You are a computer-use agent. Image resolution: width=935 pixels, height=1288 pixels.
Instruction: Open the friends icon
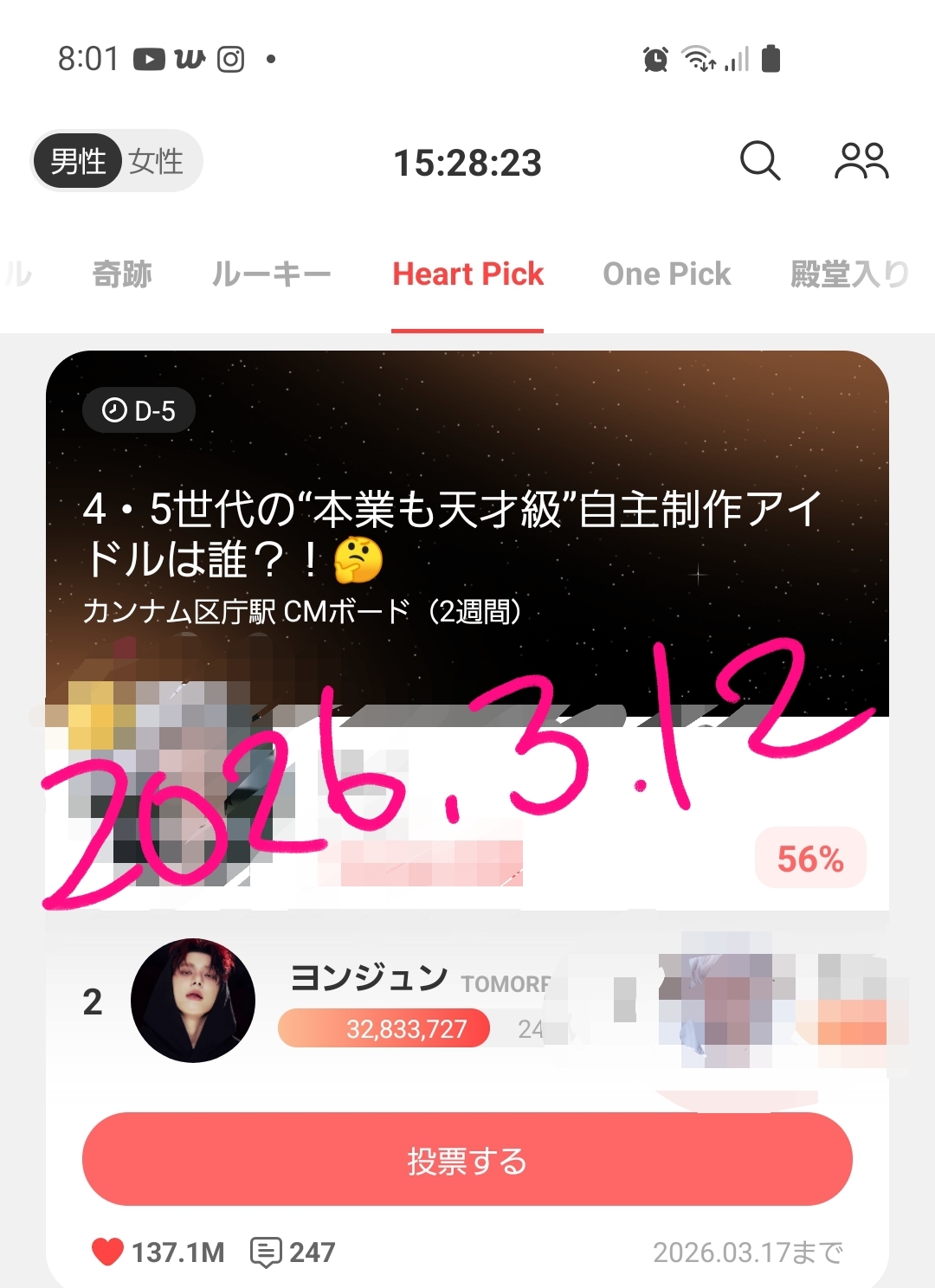coord(861,161)
